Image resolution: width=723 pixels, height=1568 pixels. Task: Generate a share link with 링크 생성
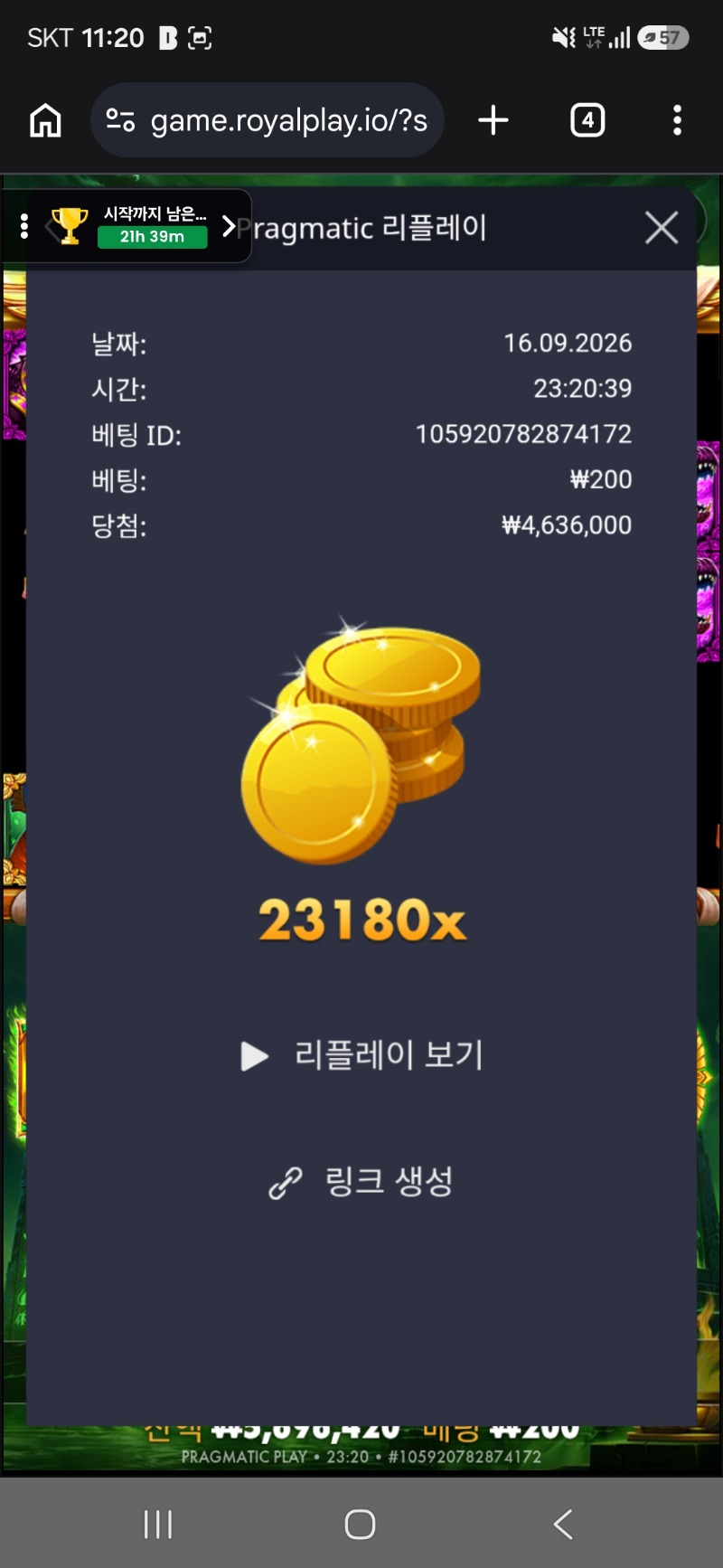(x=361, y=1182)
